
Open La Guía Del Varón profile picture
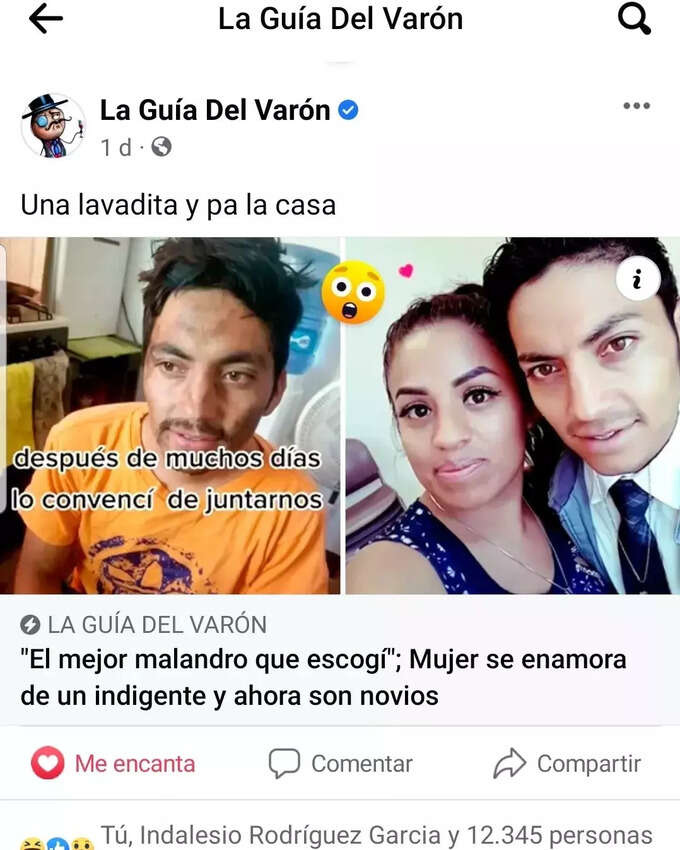(53, 126)
